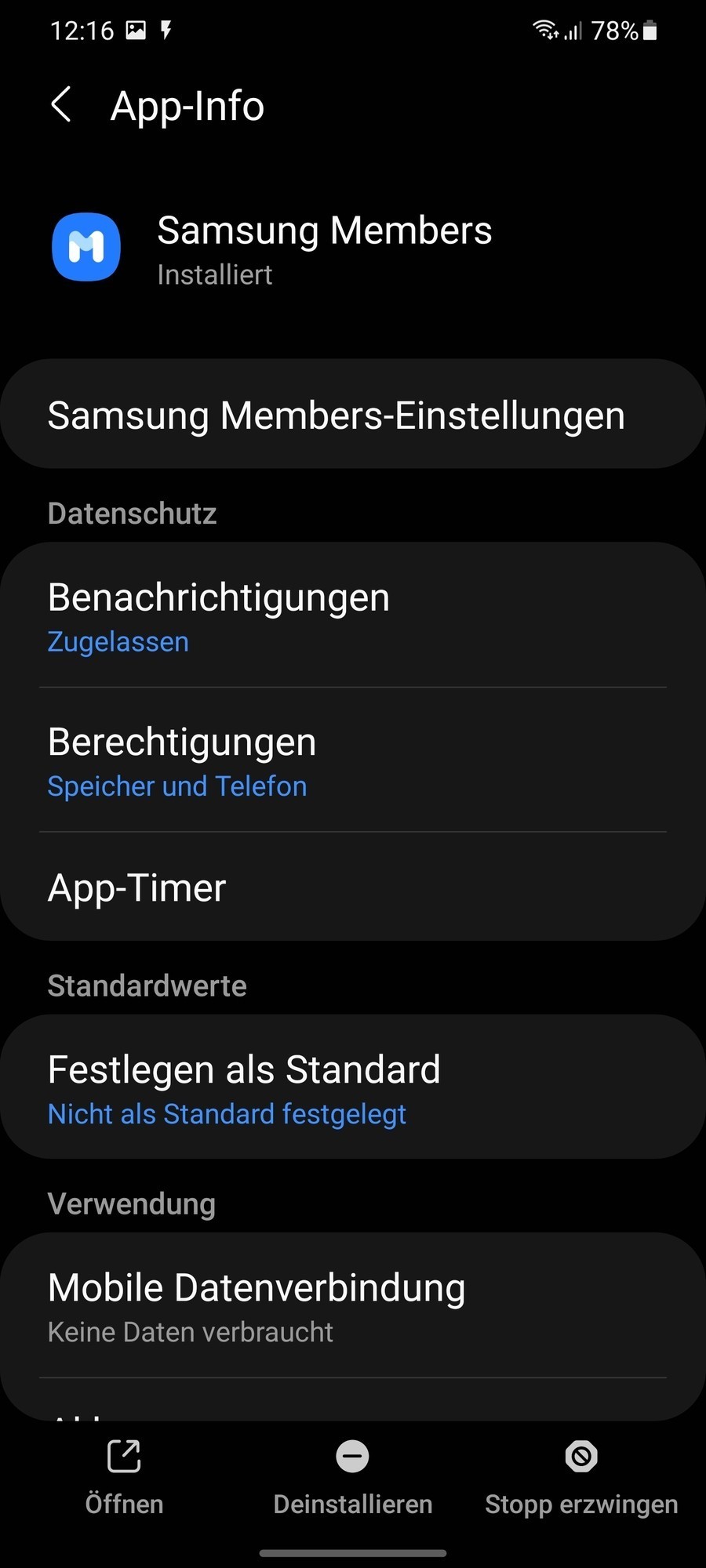This screenshot has height=1568, width=706.
Task: Open Samsung Members-Einstellungen
Action: click(353, 415)
